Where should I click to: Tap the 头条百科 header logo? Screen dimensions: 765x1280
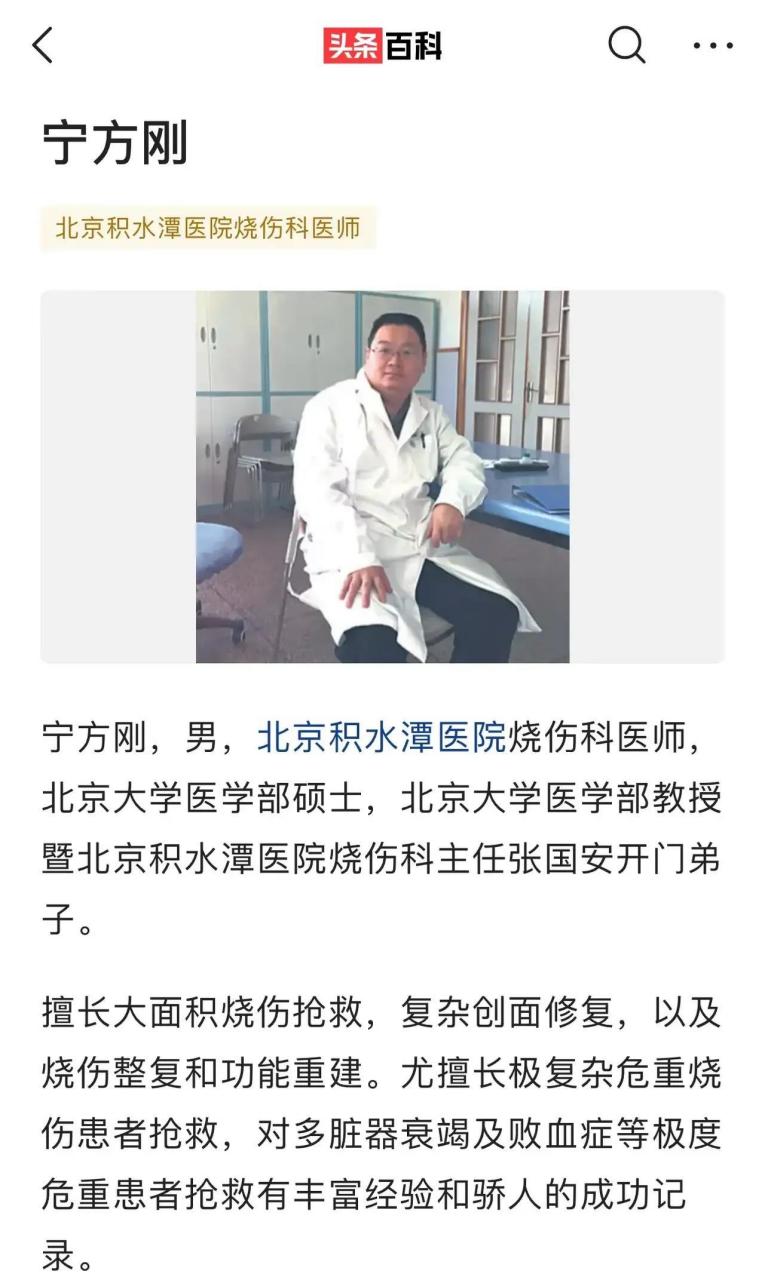point(382,44)
